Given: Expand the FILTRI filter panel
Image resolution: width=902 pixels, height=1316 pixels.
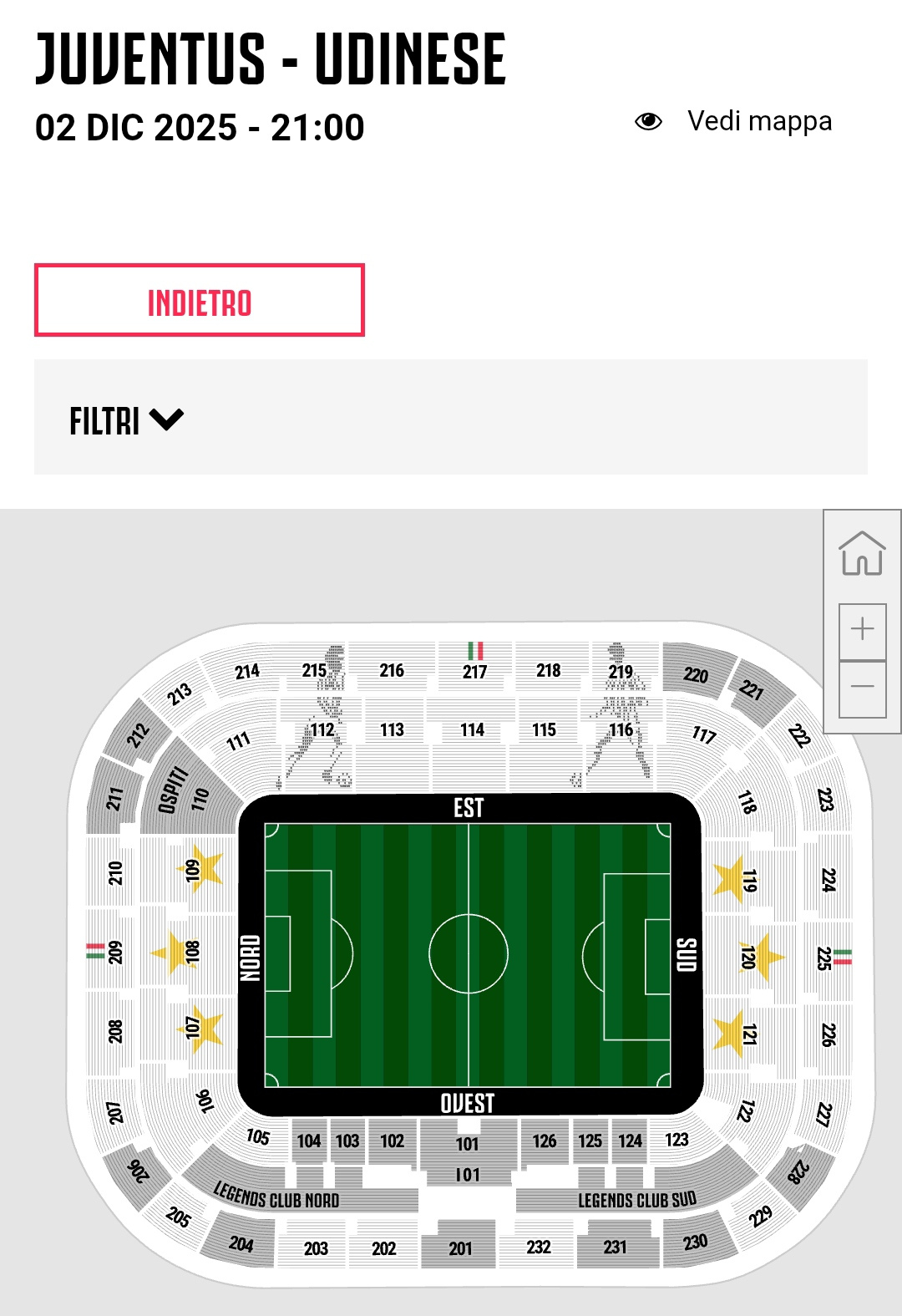Looking at the screenshot, I should pyautogui.click(x=126, y=420).
